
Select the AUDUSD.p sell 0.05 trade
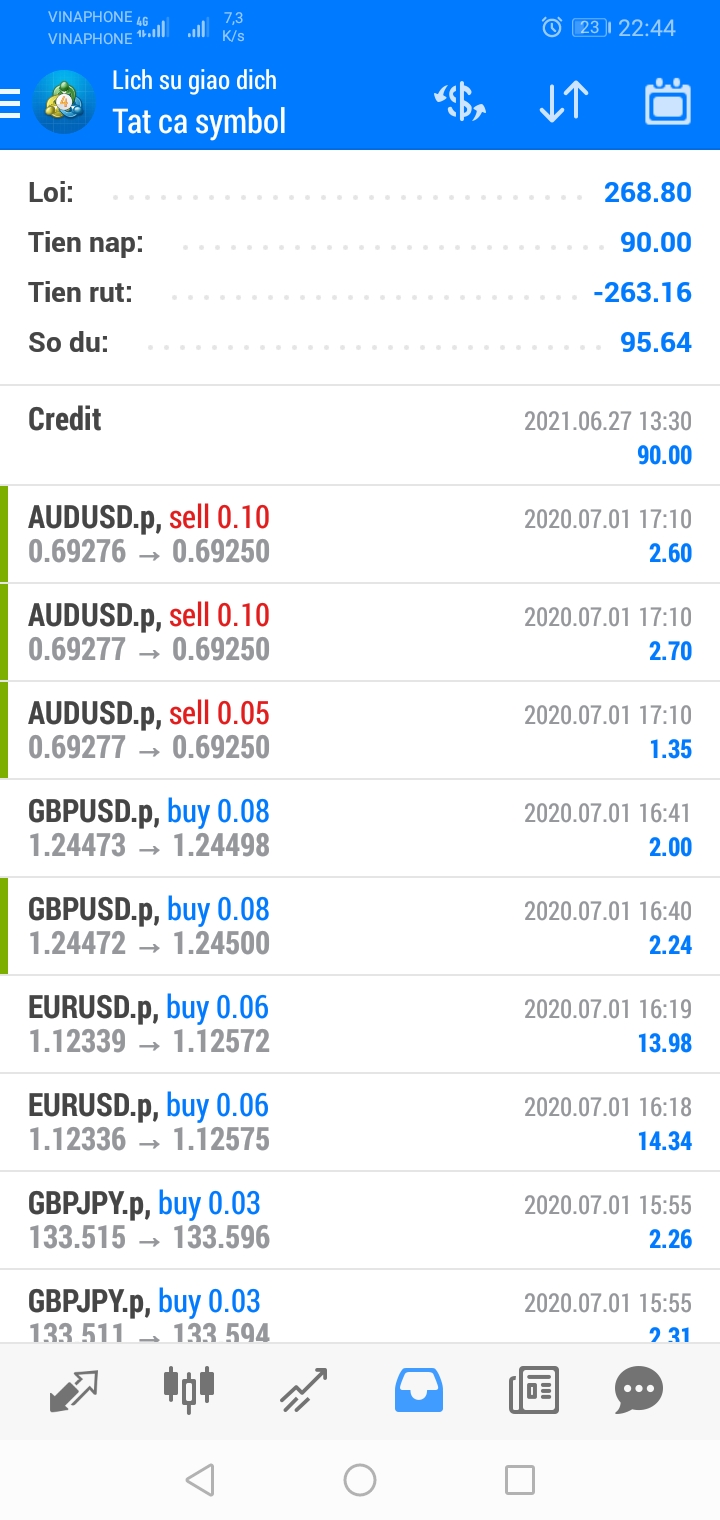click(x=360, y=730)
